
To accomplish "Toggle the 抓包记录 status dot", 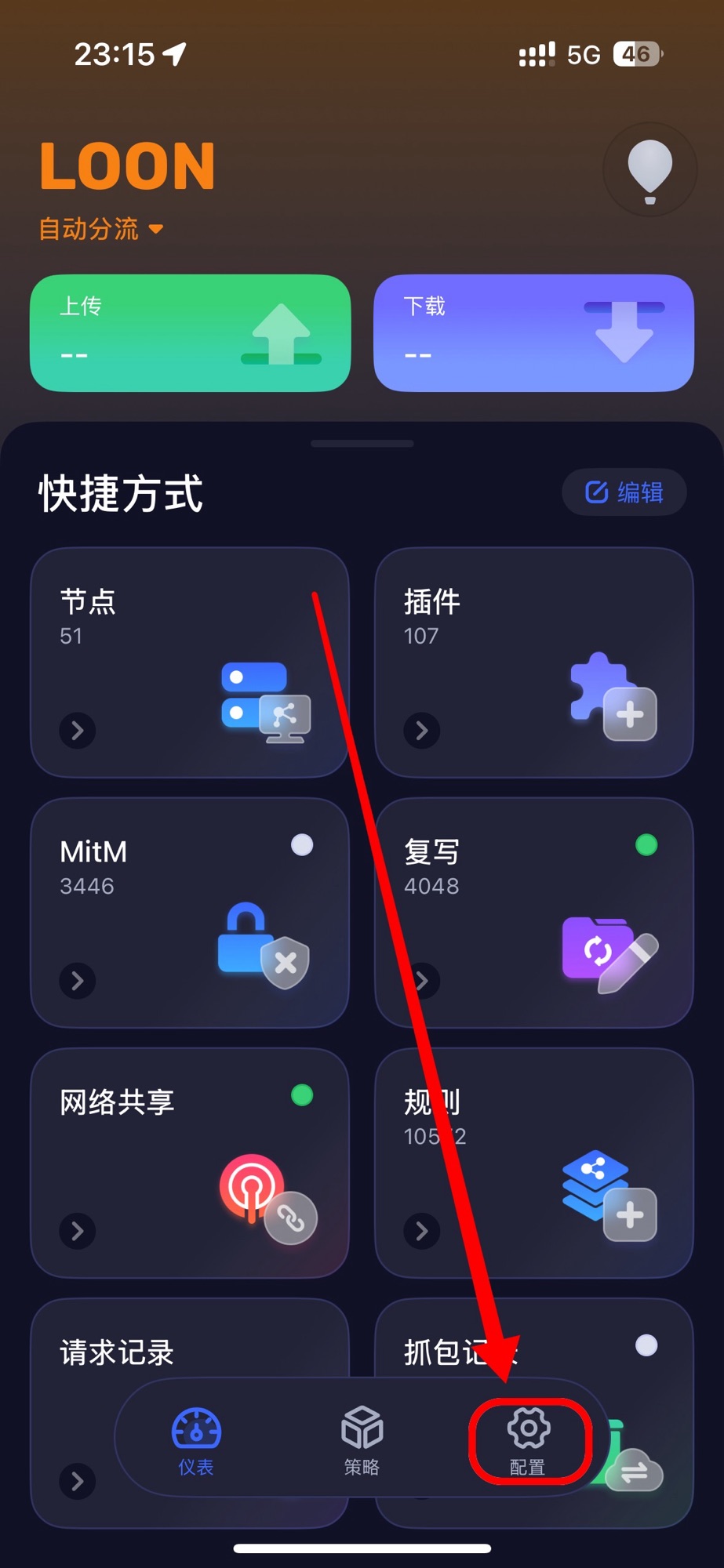I will coord(646,1345).
